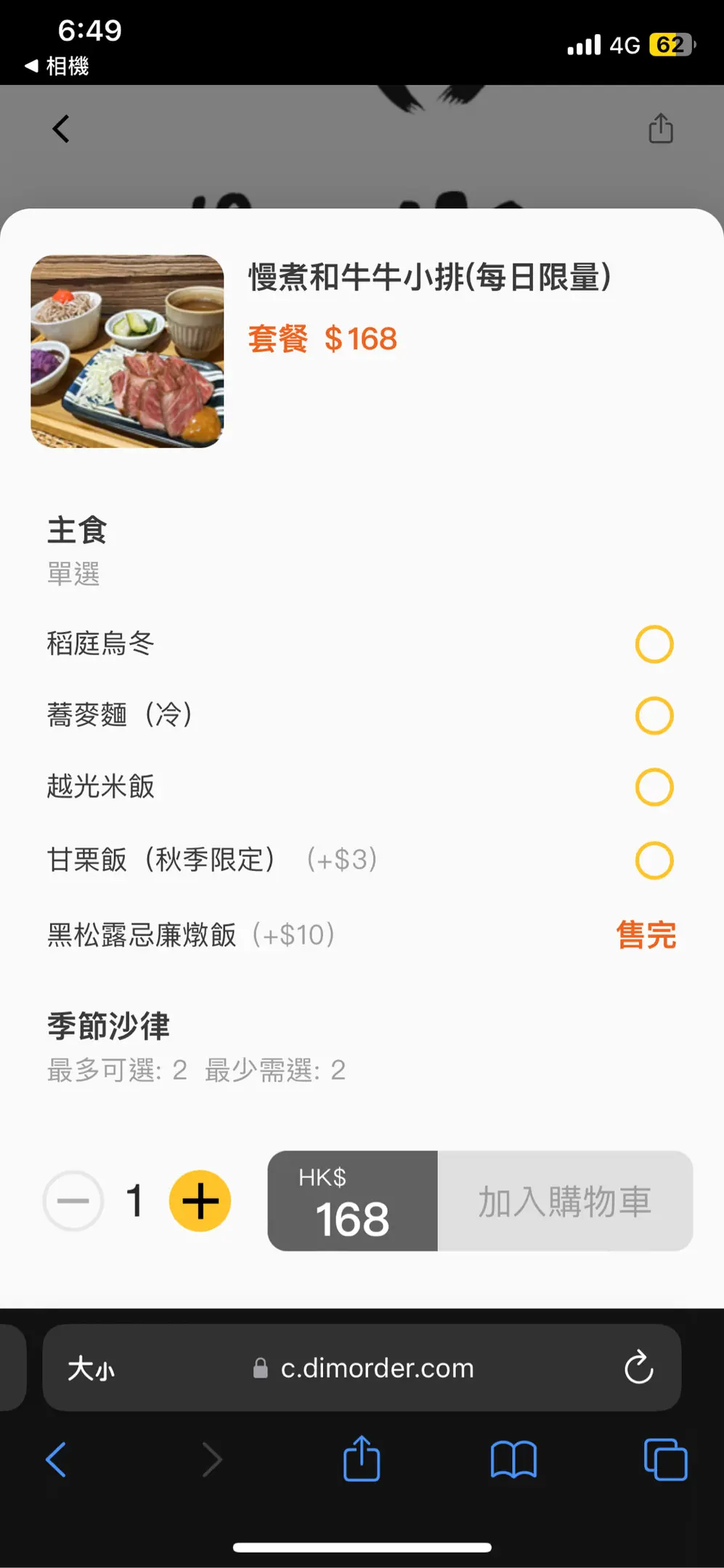Open Safari bookmarks

(513, 1459)
